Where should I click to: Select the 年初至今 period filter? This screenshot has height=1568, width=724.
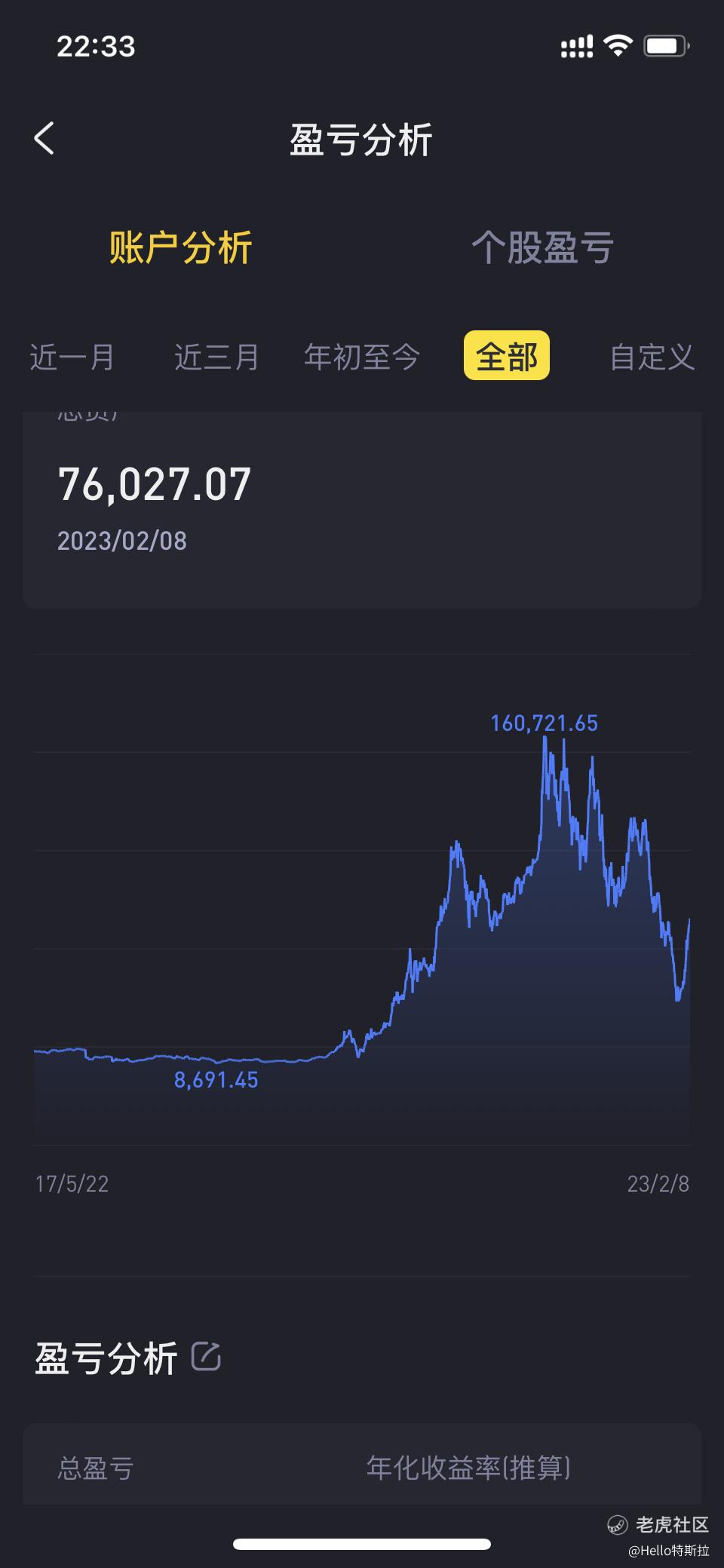[x=362, y=357]
